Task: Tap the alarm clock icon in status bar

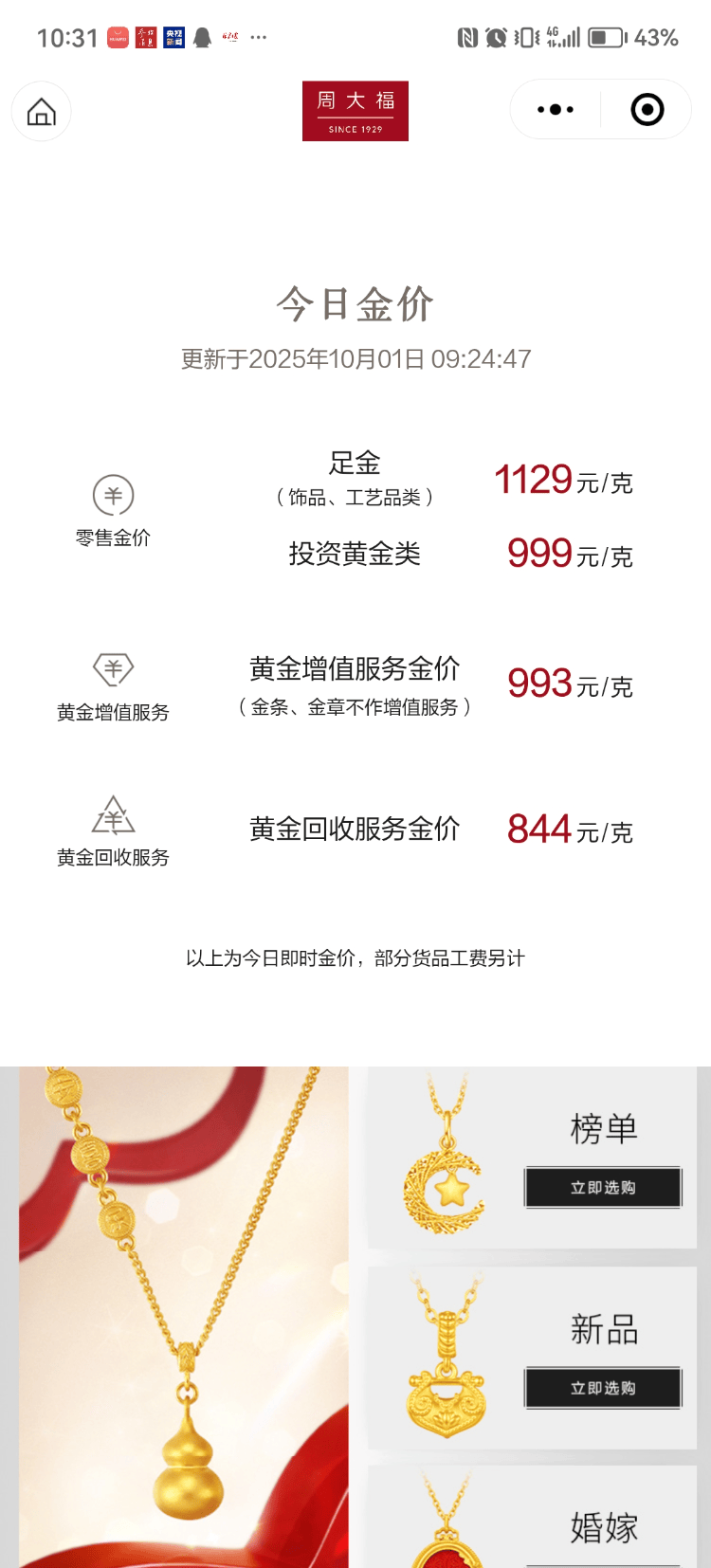Action: click(496, 36)
